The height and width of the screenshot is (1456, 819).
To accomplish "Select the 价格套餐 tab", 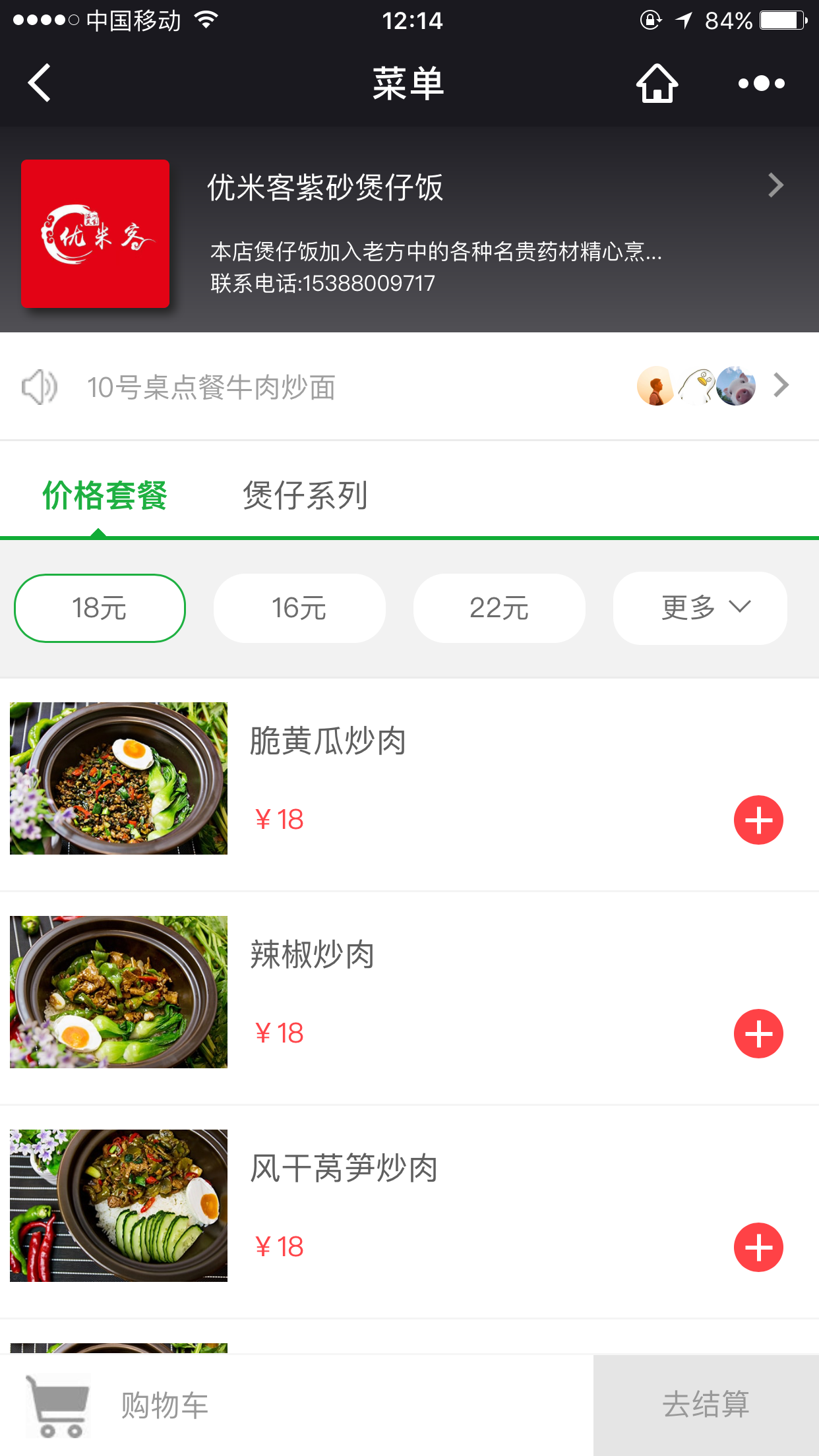I will pyautogui.click(x=105, y=495).
